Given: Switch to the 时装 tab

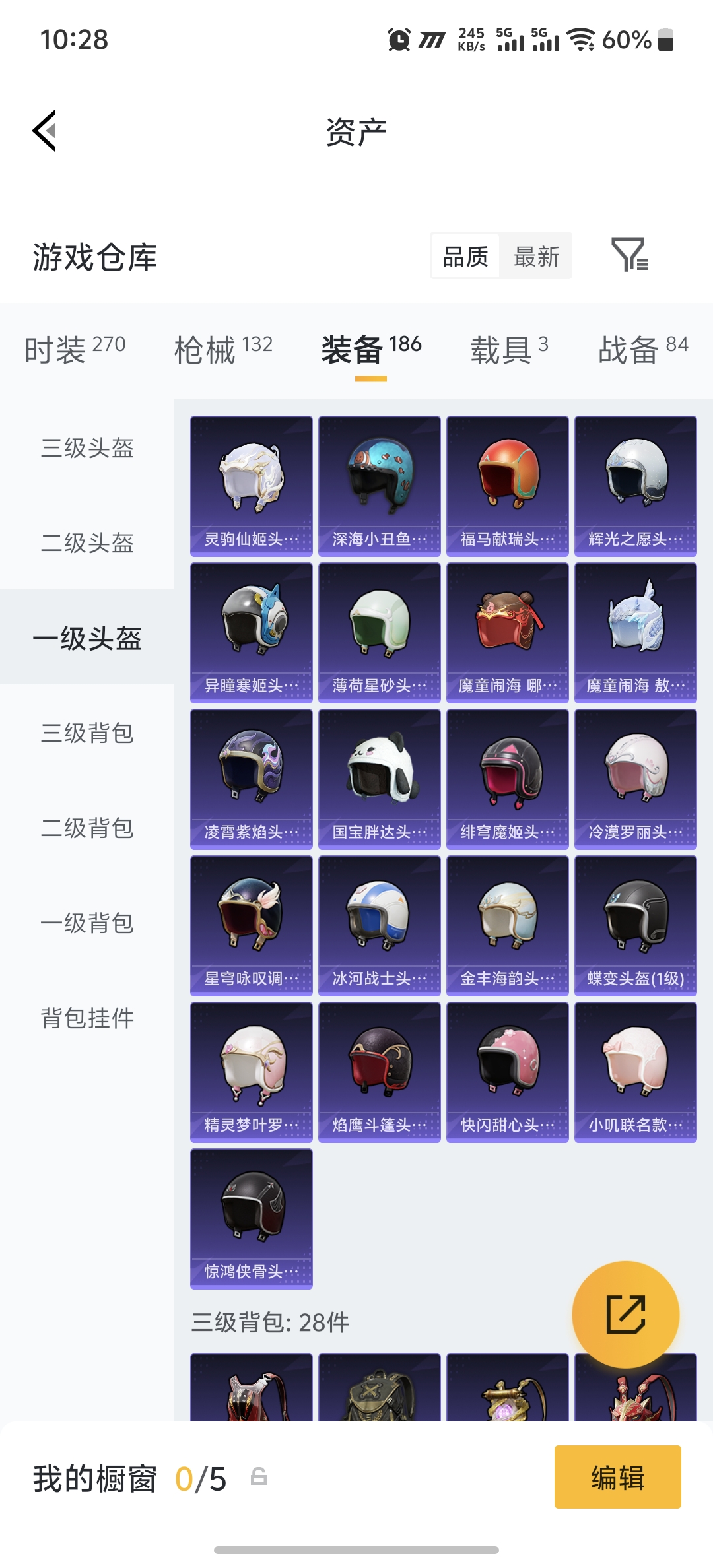Looking at the screenshot, I should tap(75, 349).
